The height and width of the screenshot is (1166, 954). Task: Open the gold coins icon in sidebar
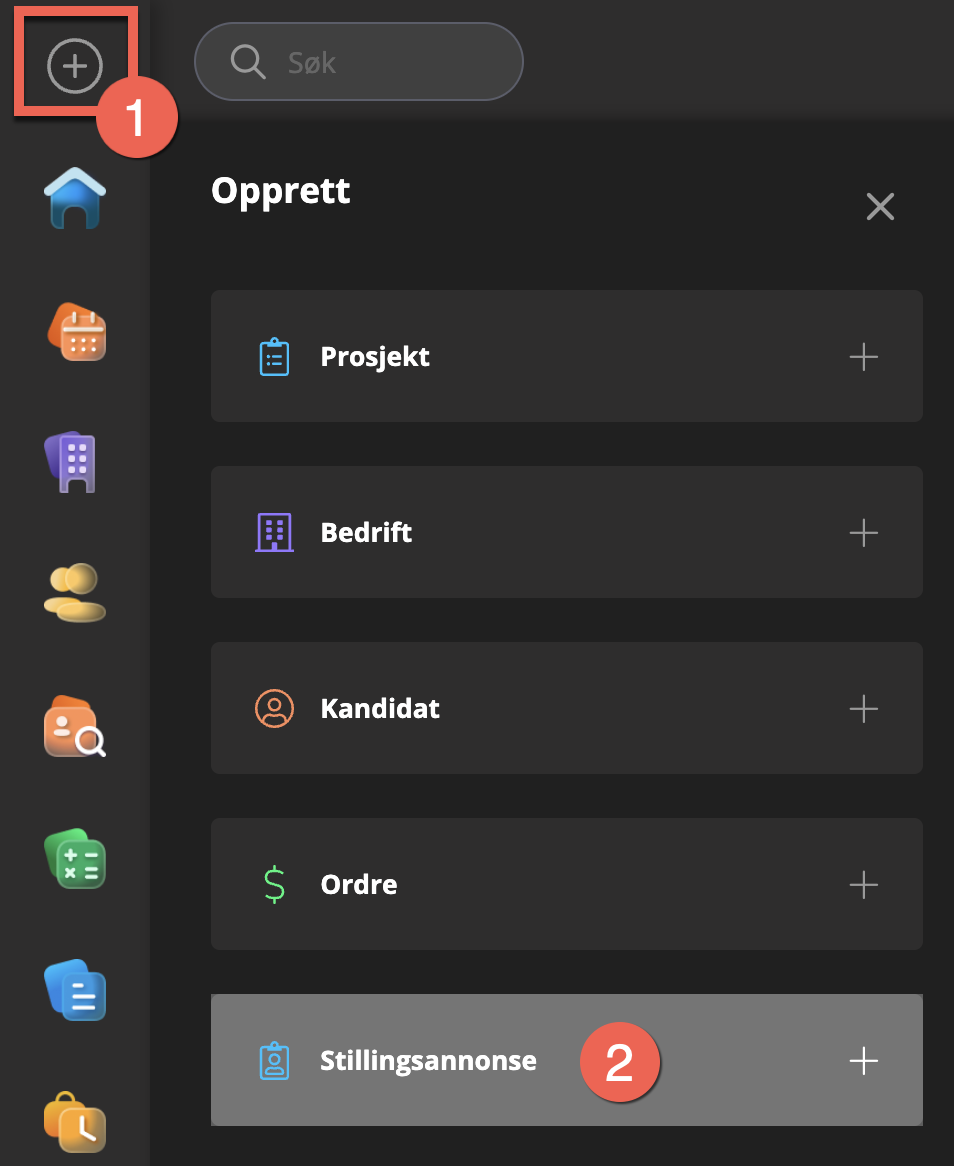tap(76, 592)
